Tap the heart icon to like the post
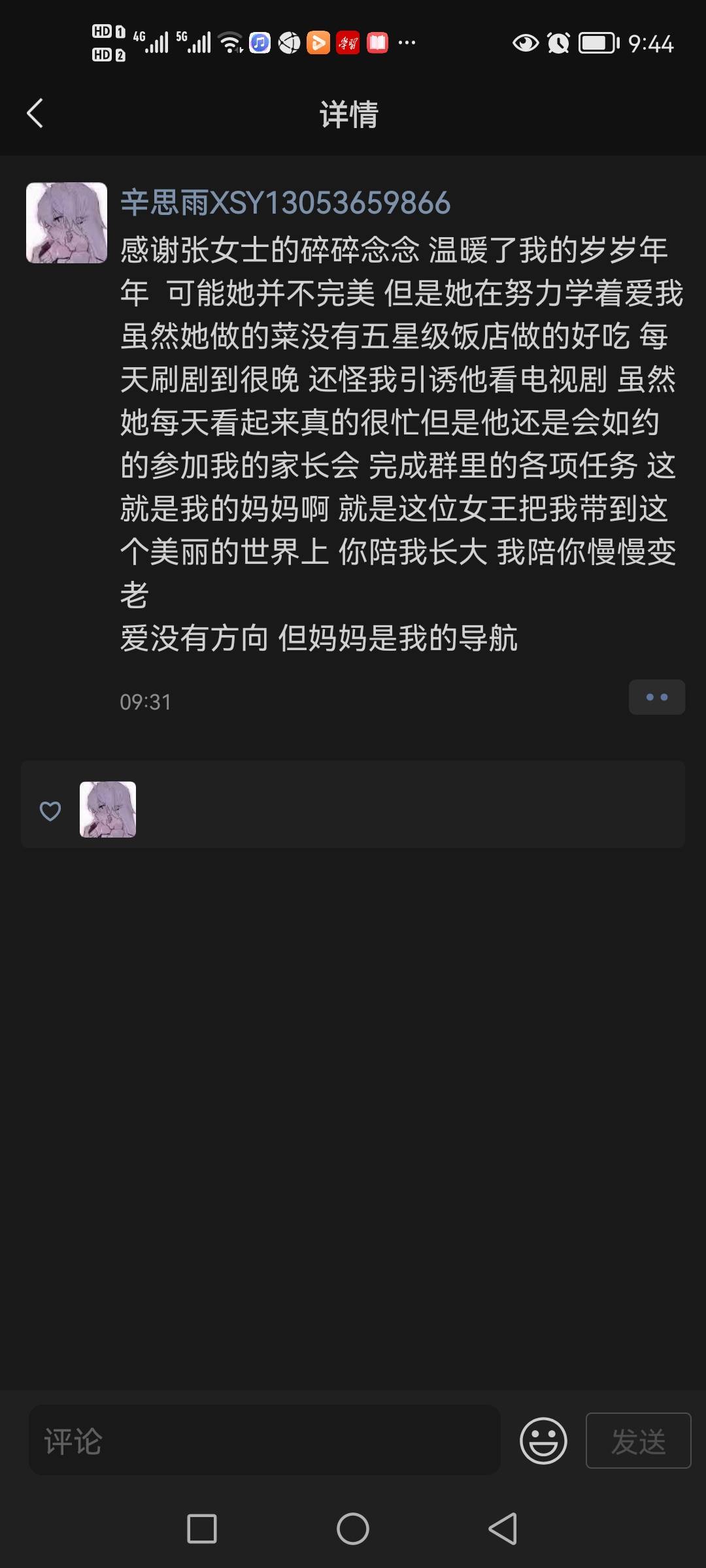706x1568 pixels. 50,810
